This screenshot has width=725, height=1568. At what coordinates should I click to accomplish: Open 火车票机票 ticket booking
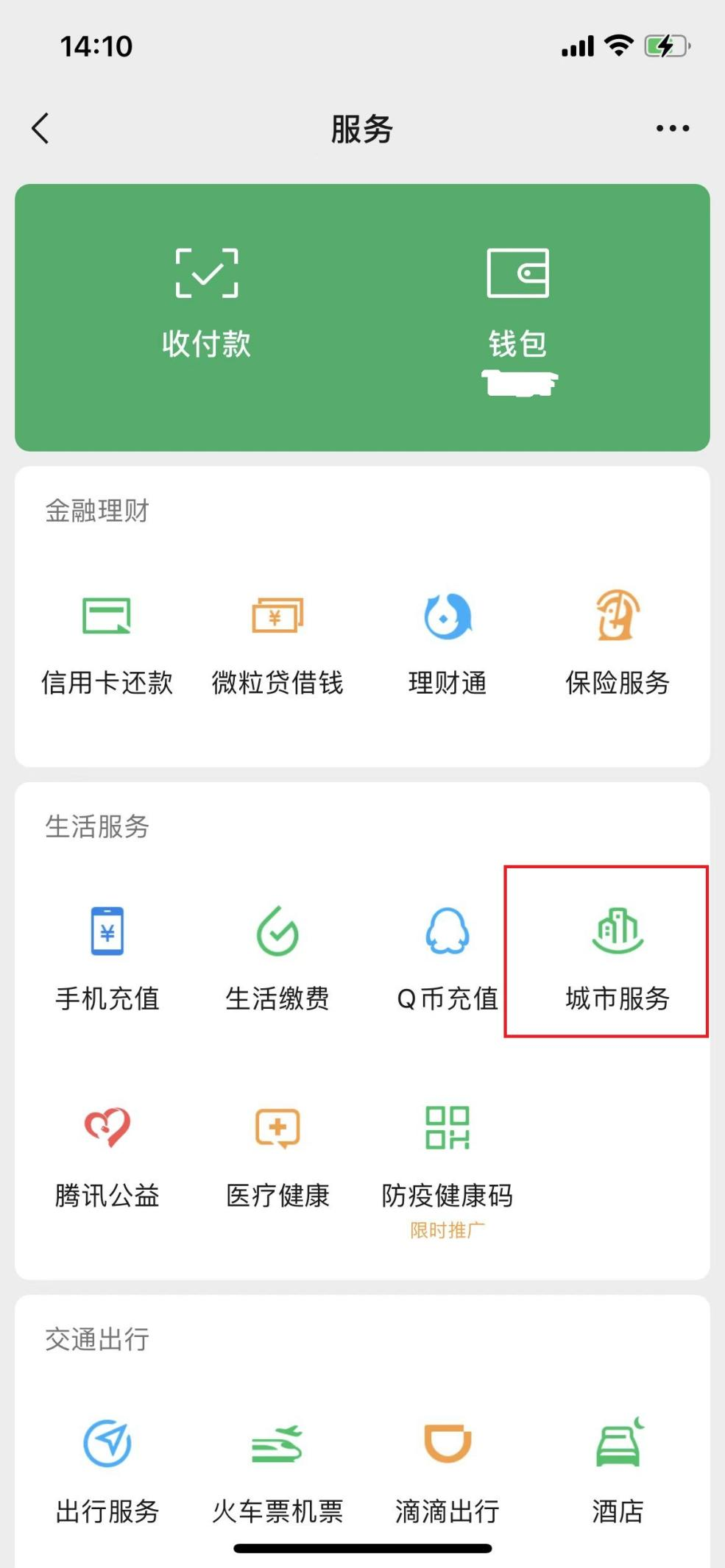277,1472
